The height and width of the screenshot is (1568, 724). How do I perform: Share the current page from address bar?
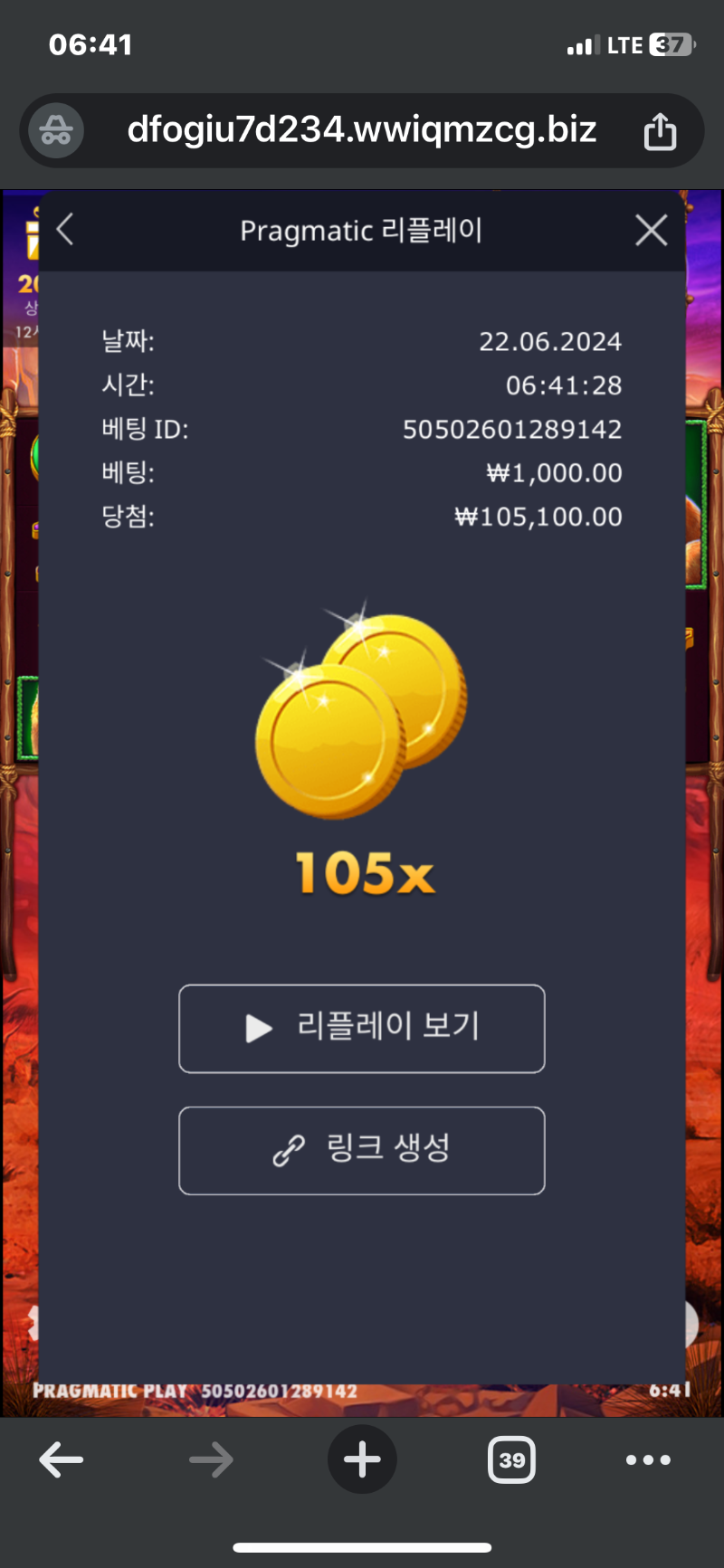point(660,131)
